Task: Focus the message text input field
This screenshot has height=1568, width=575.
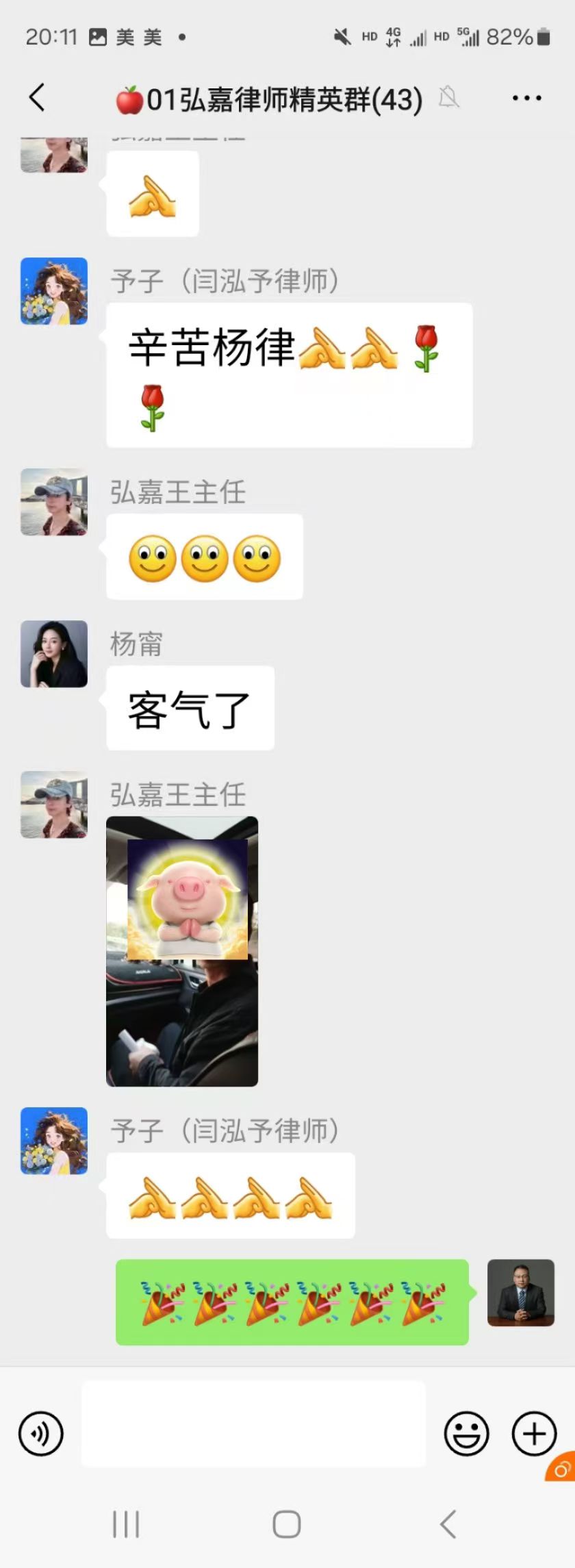Action: pos(253,1424)
